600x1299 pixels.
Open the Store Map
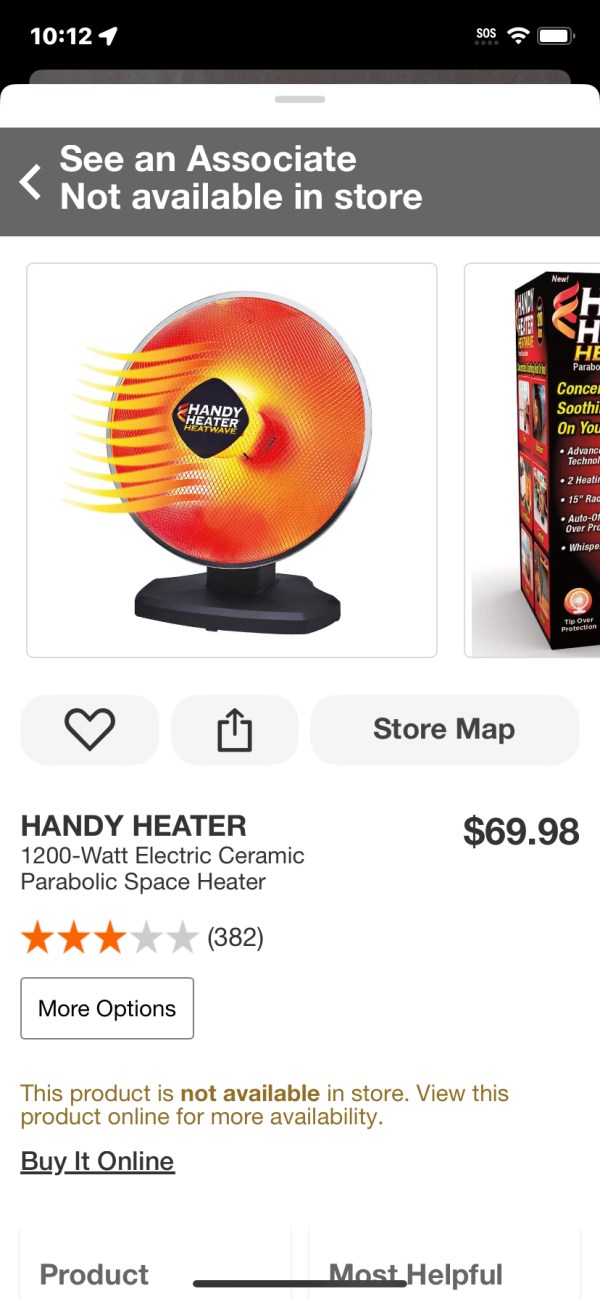pos(444,730)
